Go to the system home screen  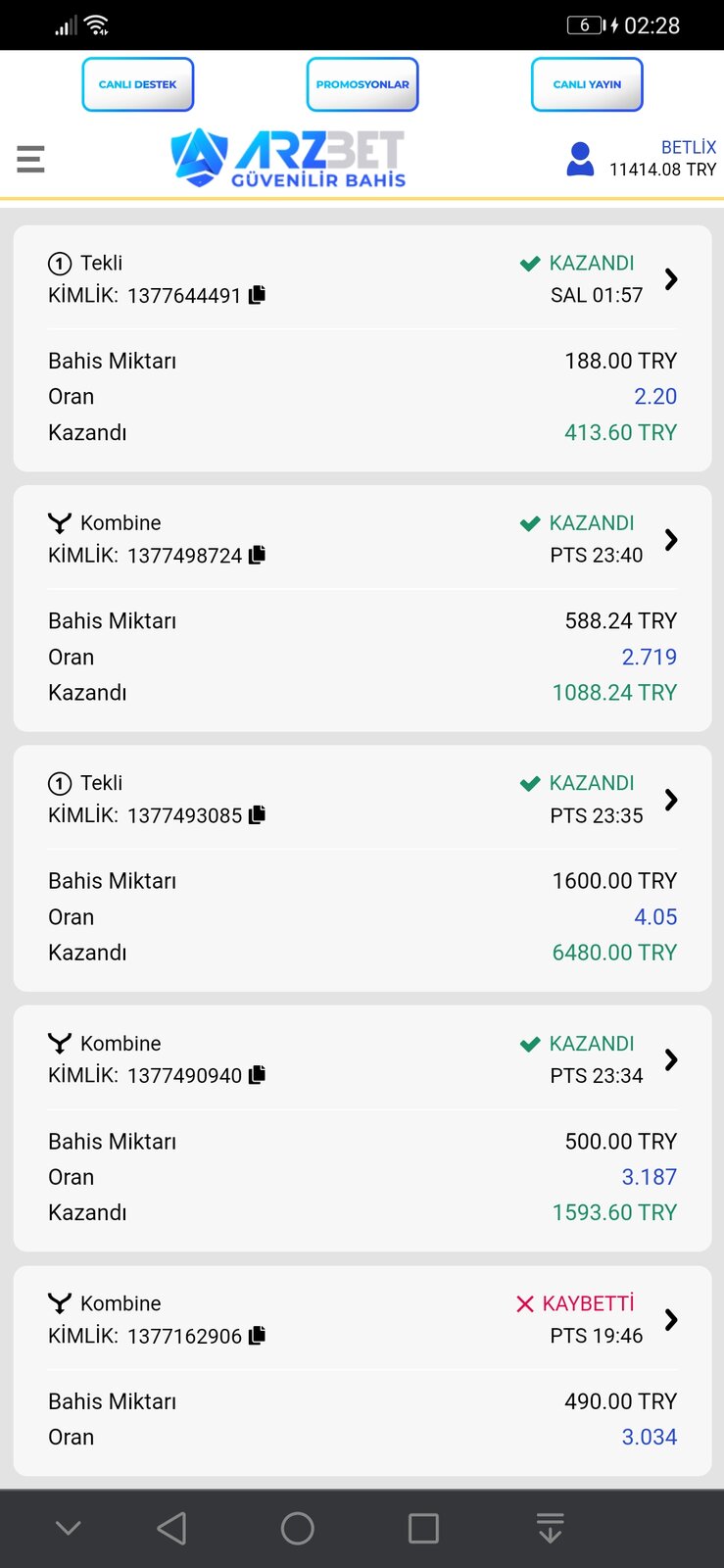[298, 1528]
